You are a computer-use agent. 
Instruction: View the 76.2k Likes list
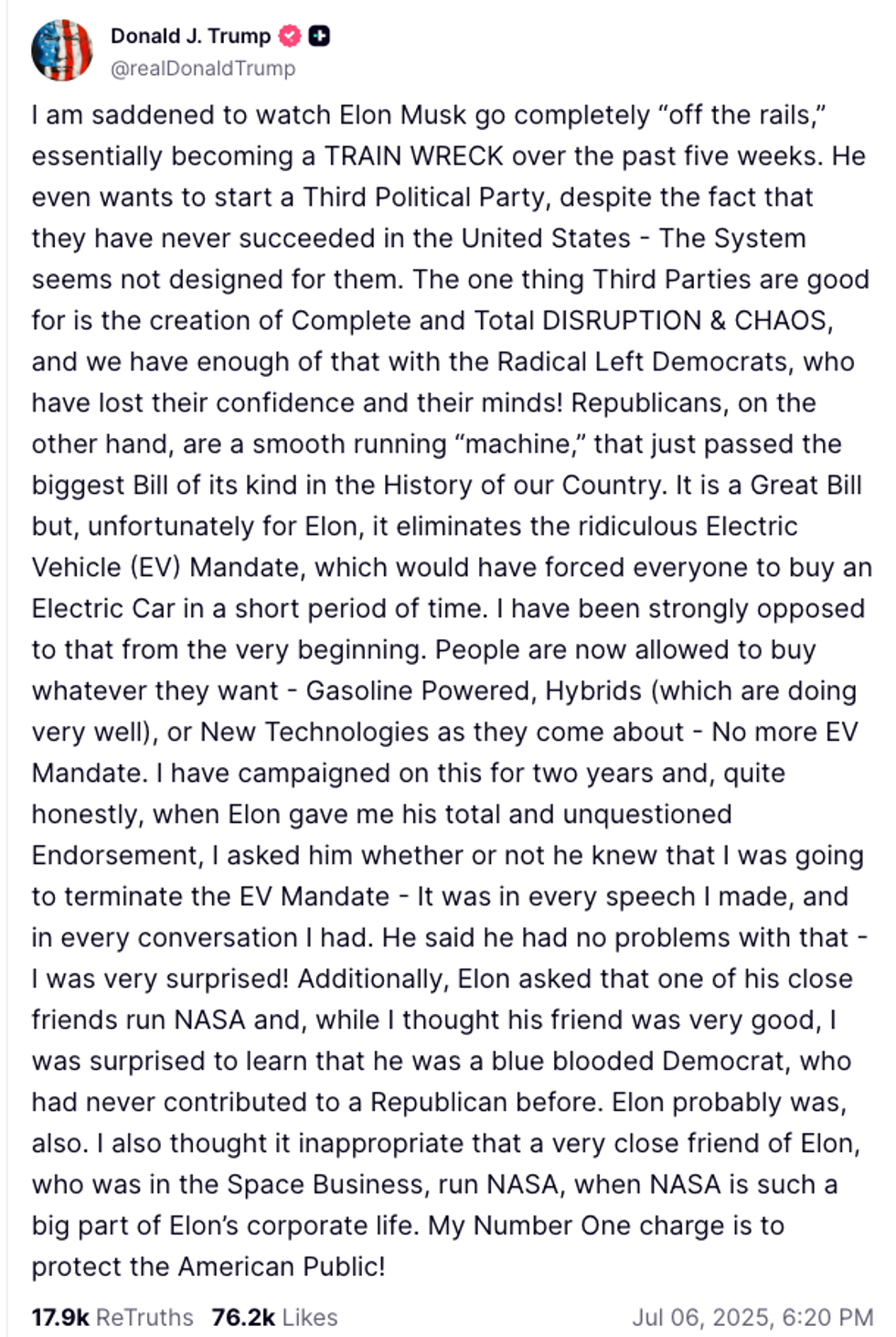pyautogui.click(x=274, y=1317)
